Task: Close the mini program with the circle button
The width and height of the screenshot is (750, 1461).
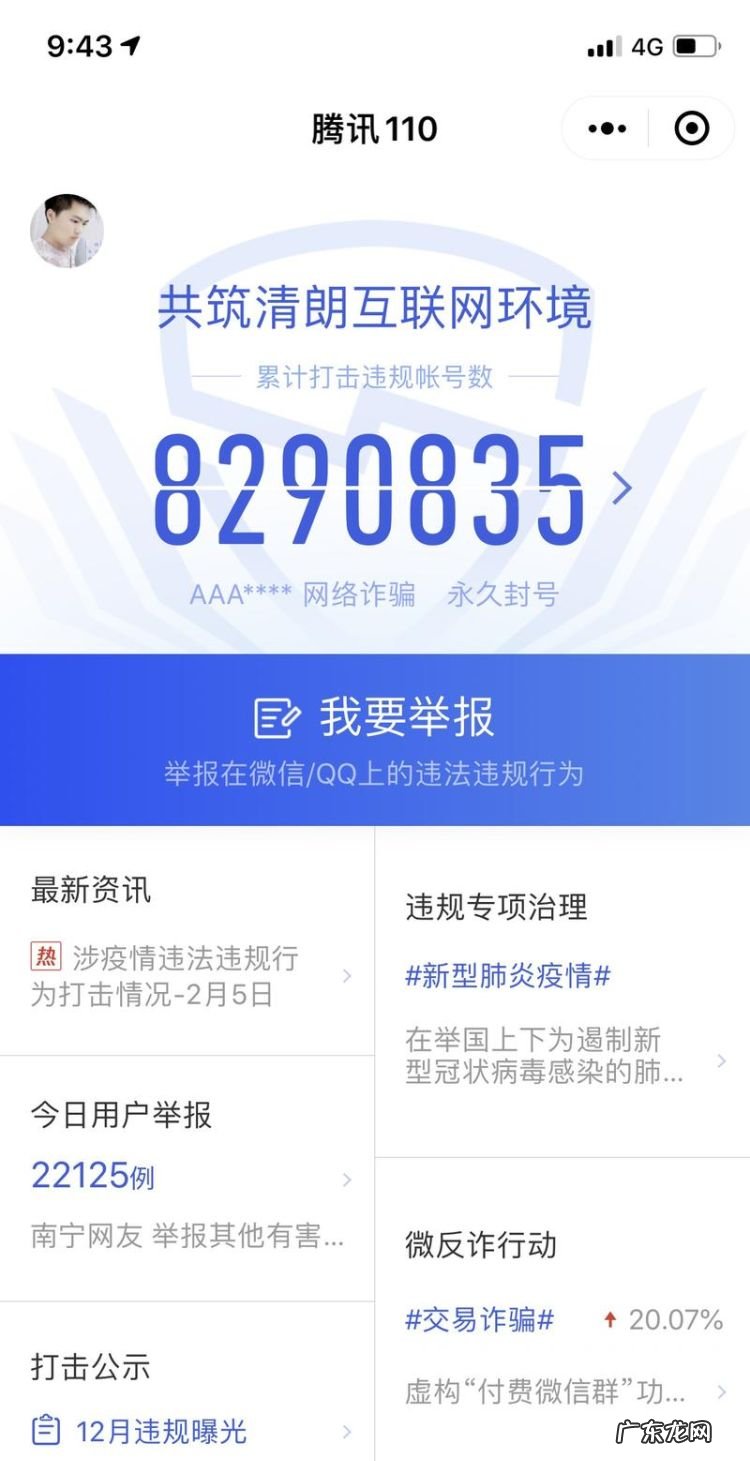Action: (x=692, y=129)
